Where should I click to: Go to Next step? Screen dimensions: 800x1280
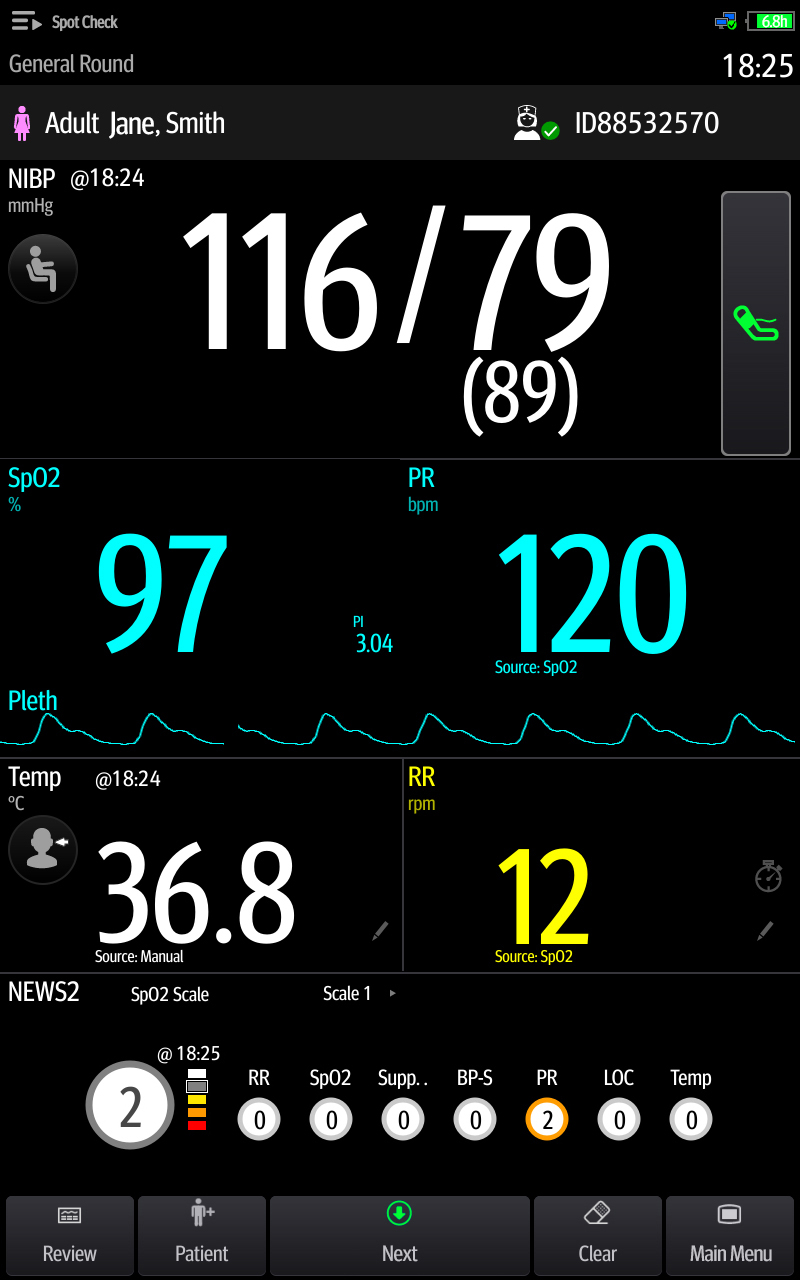pos(399,1236)
